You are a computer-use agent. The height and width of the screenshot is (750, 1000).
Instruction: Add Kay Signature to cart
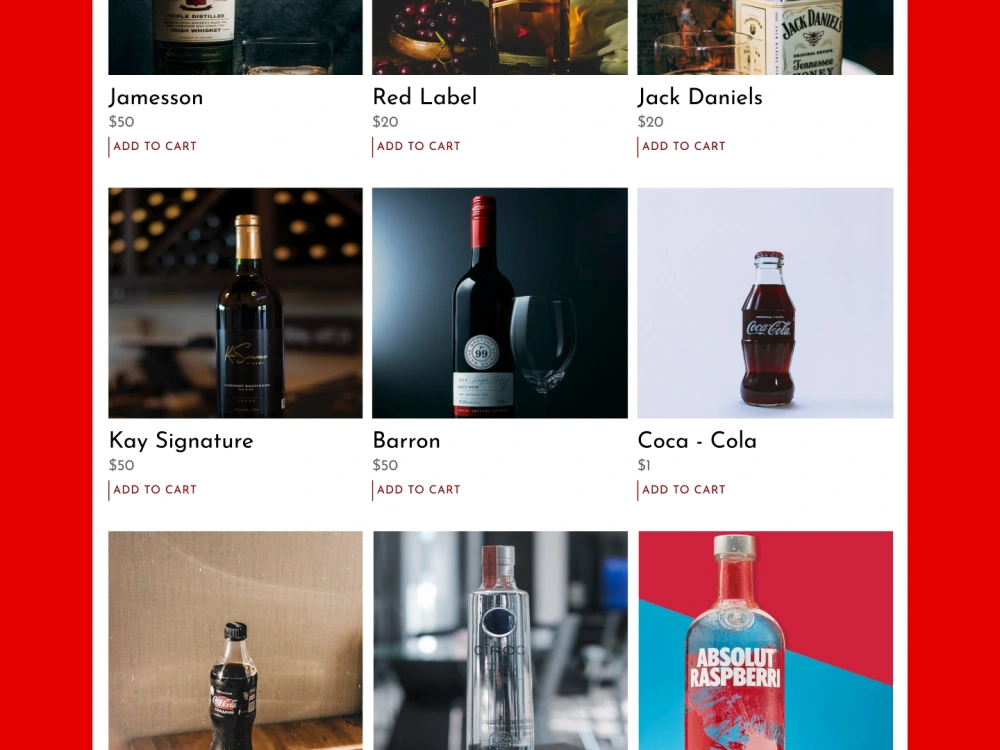coord(154,490)
